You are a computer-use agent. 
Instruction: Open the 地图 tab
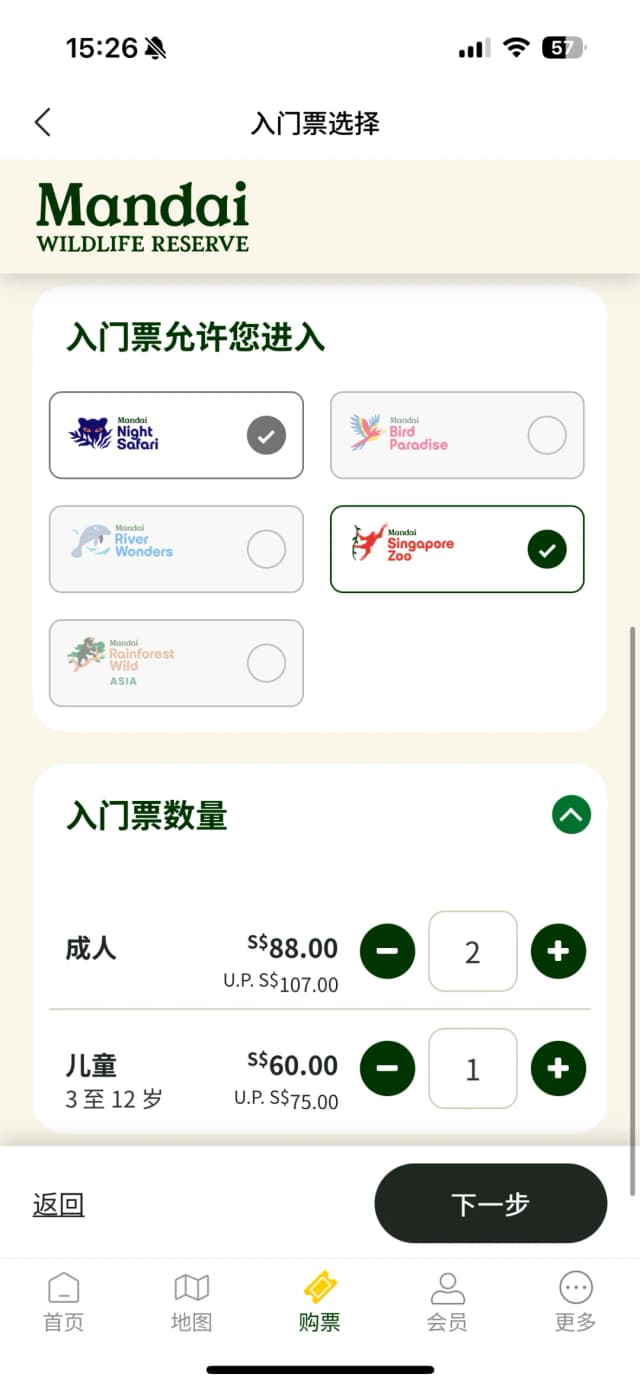point(191,1303)
